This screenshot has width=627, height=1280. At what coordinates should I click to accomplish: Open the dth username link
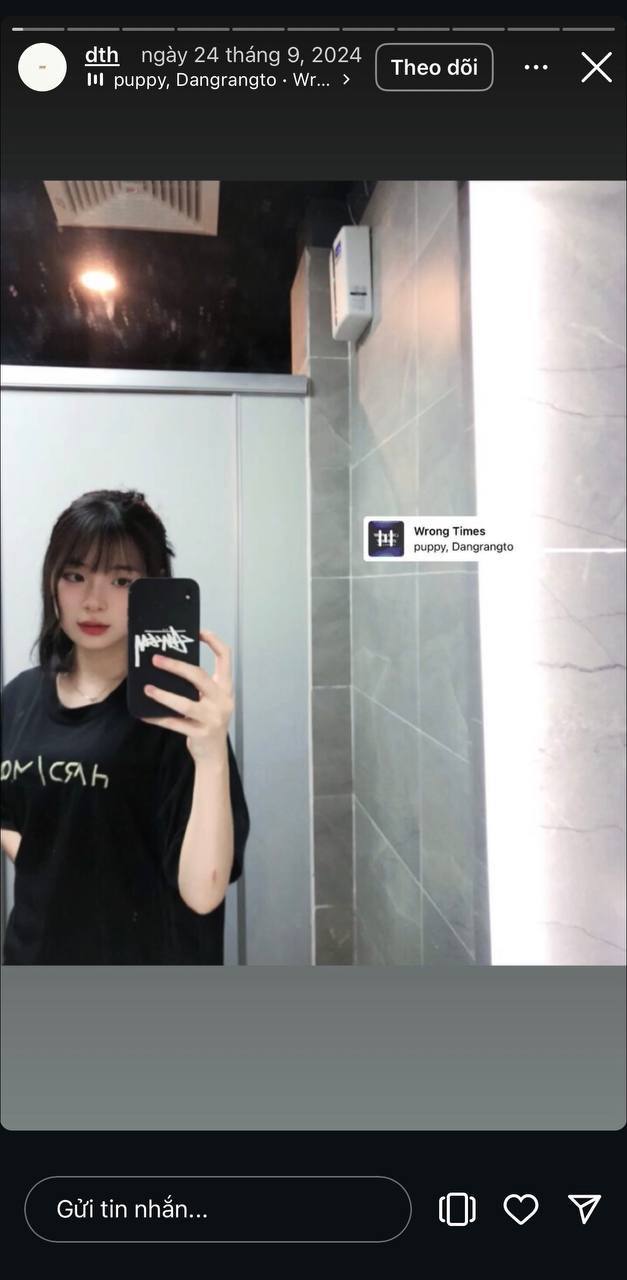click(102, 55)
